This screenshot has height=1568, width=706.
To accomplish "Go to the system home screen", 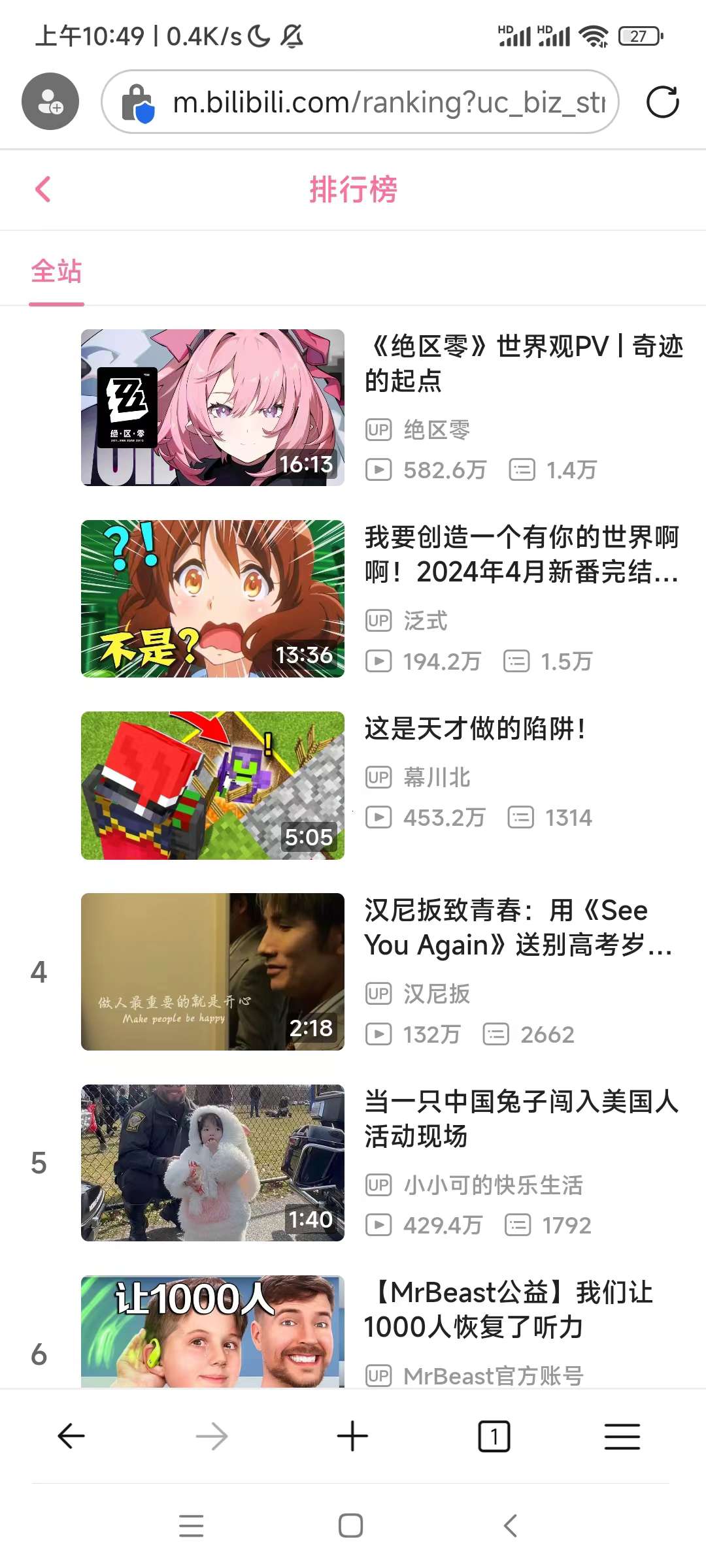I will point(350,1526).
